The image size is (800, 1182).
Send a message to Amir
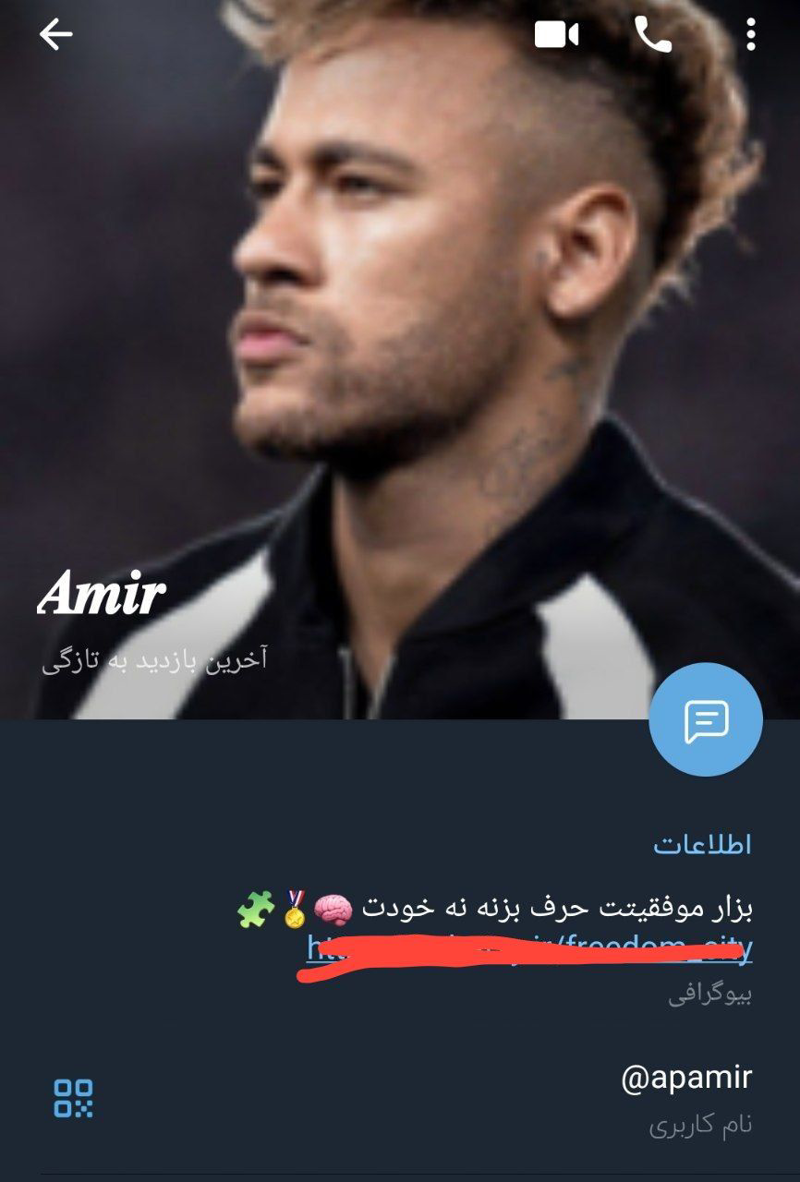click(x=706, y=720)
